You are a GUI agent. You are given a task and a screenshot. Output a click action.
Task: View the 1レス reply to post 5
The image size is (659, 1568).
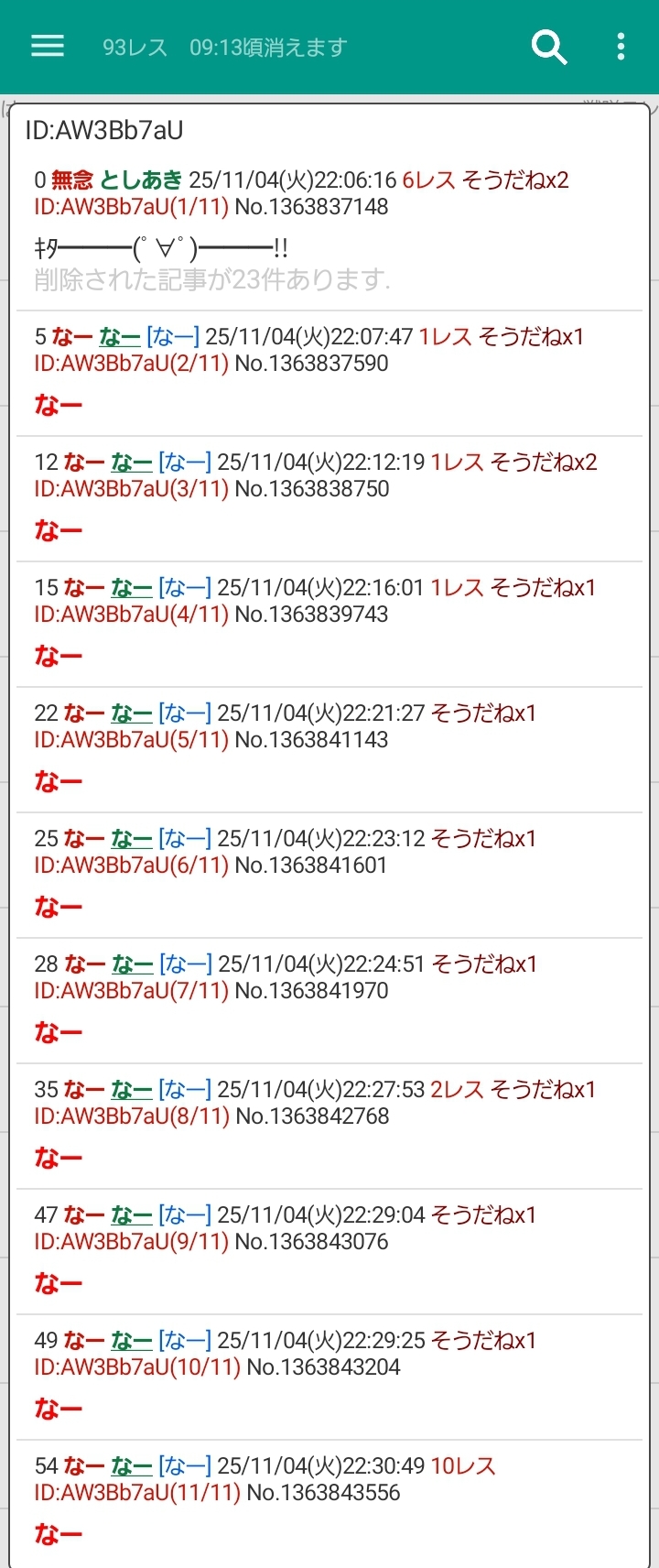(x=445, y=336)
